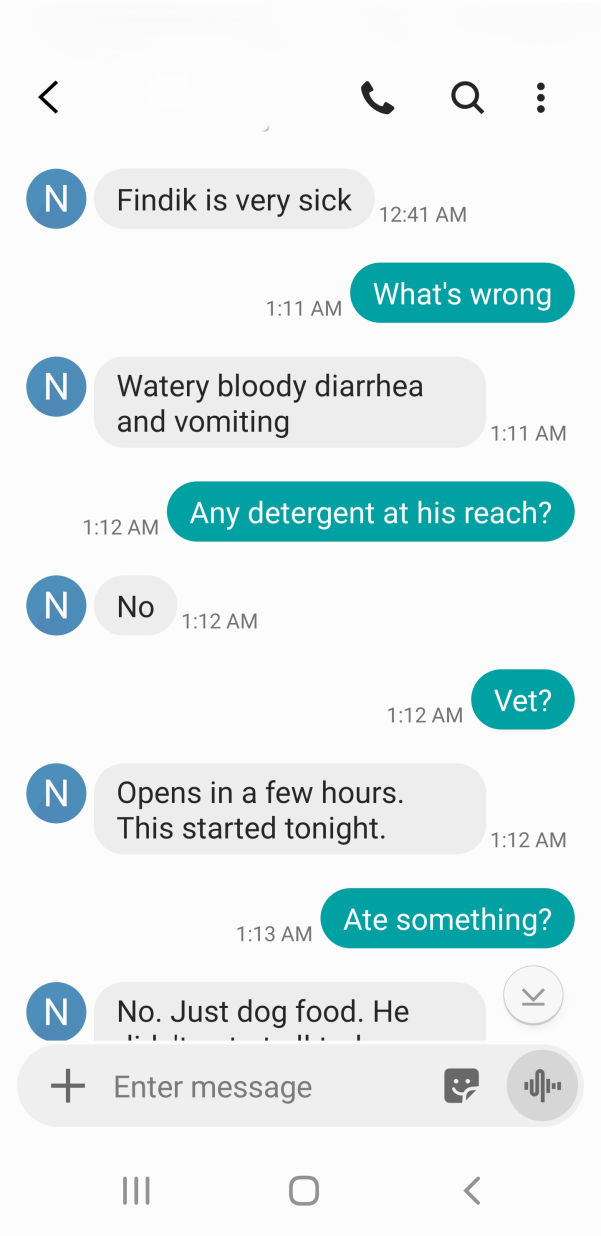
Task: Search within this conversation
Action: point(466,97)
